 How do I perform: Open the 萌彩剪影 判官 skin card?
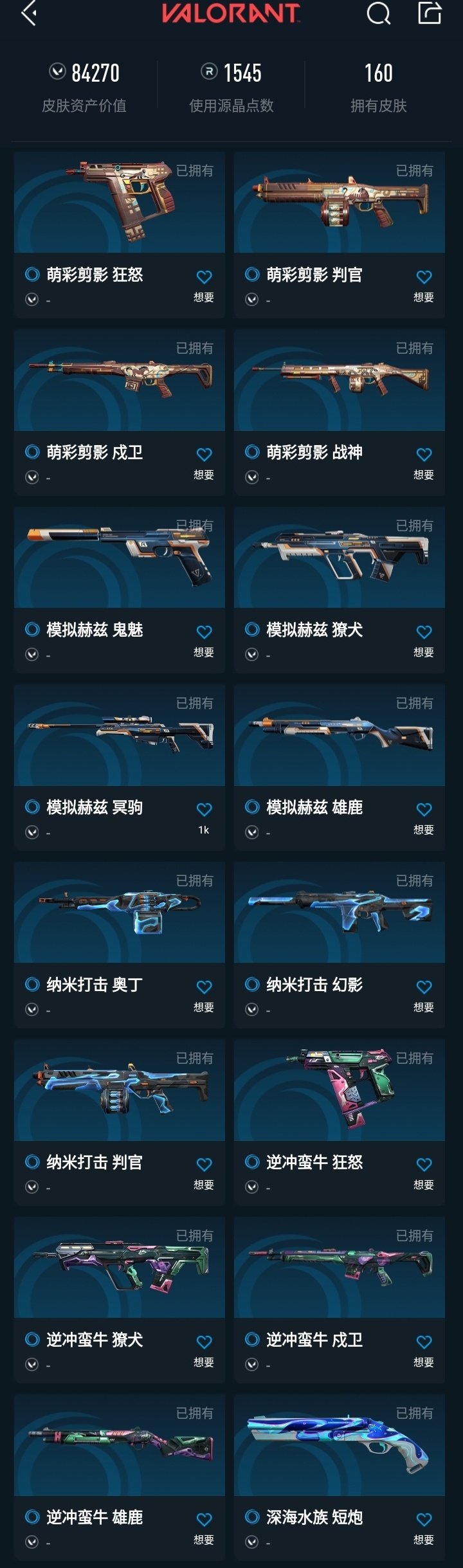340,203
